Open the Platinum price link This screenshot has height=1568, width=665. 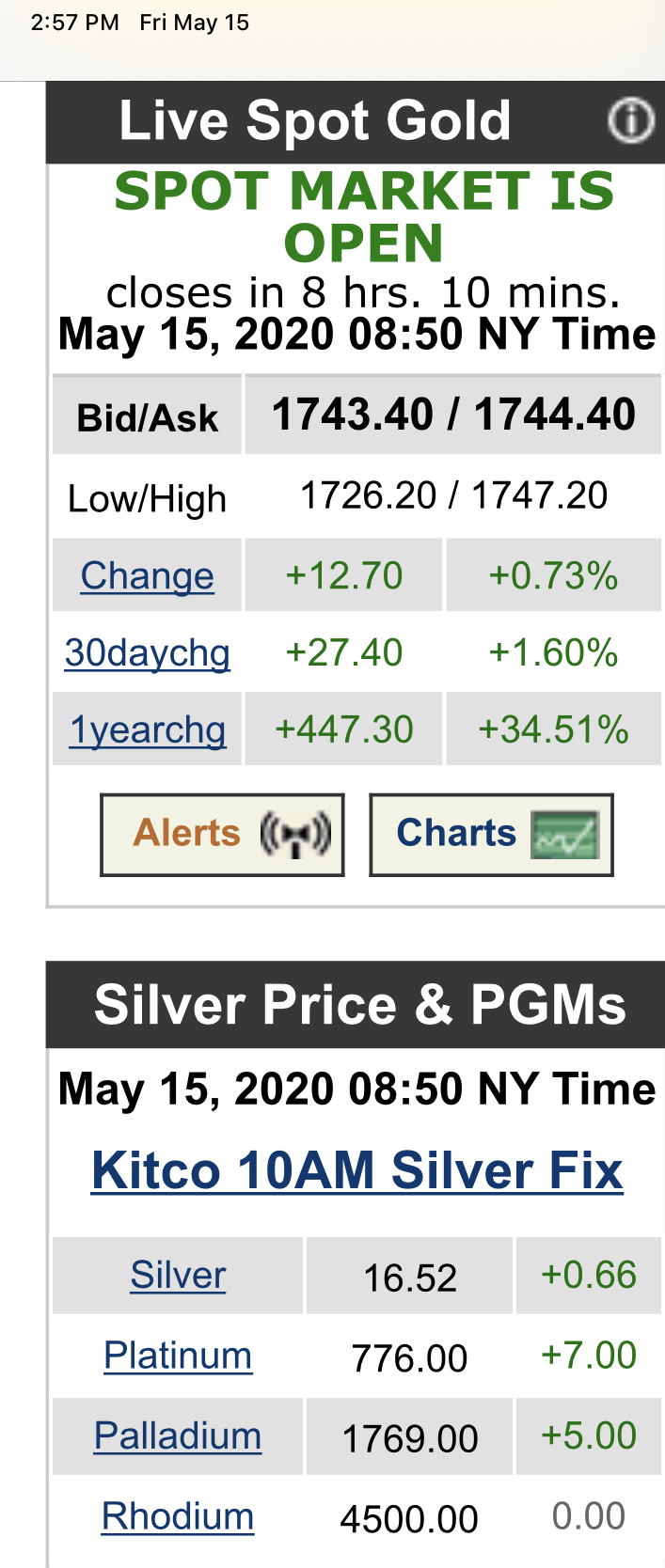[x=178, y=1356]
